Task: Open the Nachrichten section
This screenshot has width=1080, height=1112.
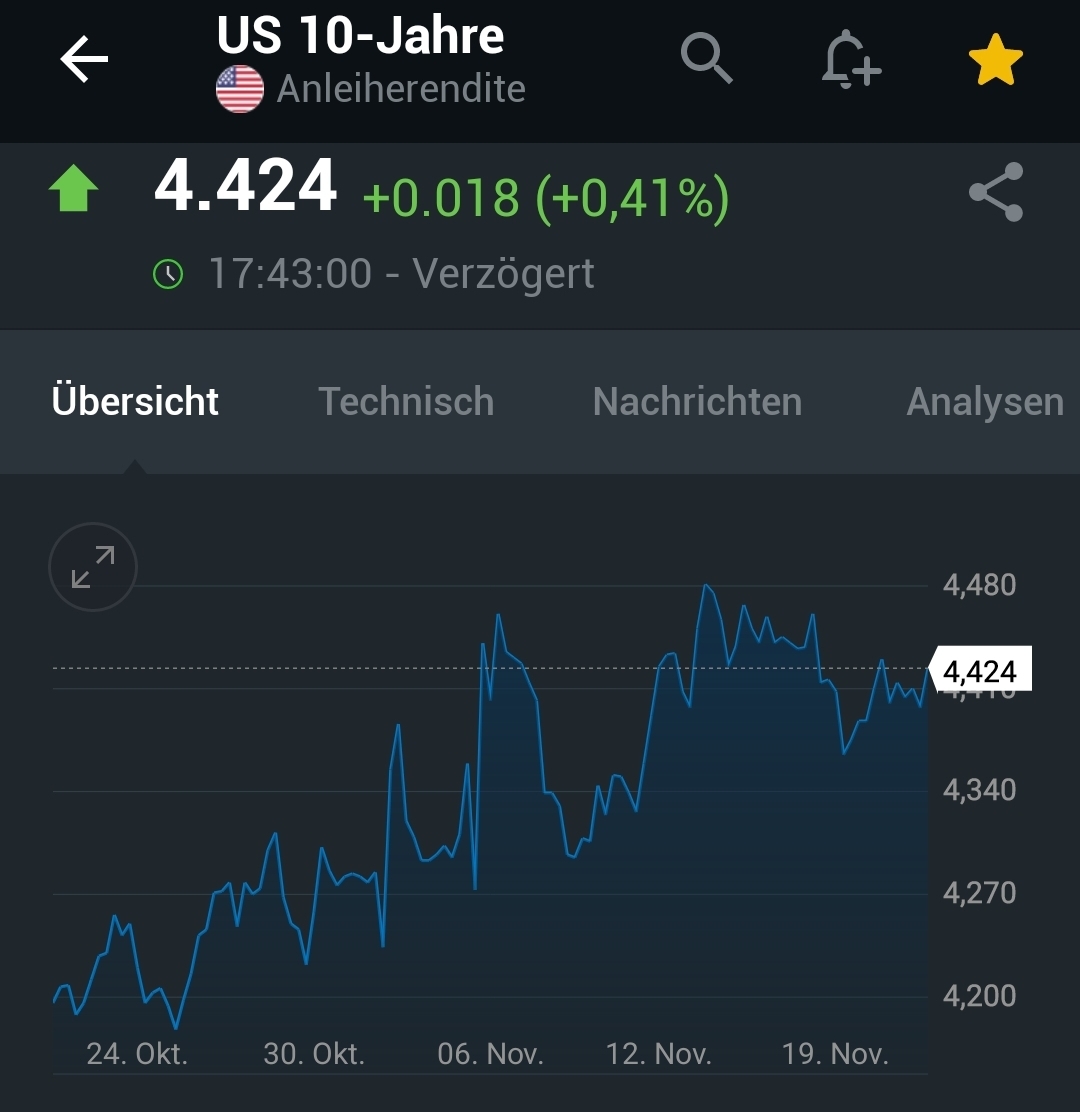Action: [x=697, y=401]
